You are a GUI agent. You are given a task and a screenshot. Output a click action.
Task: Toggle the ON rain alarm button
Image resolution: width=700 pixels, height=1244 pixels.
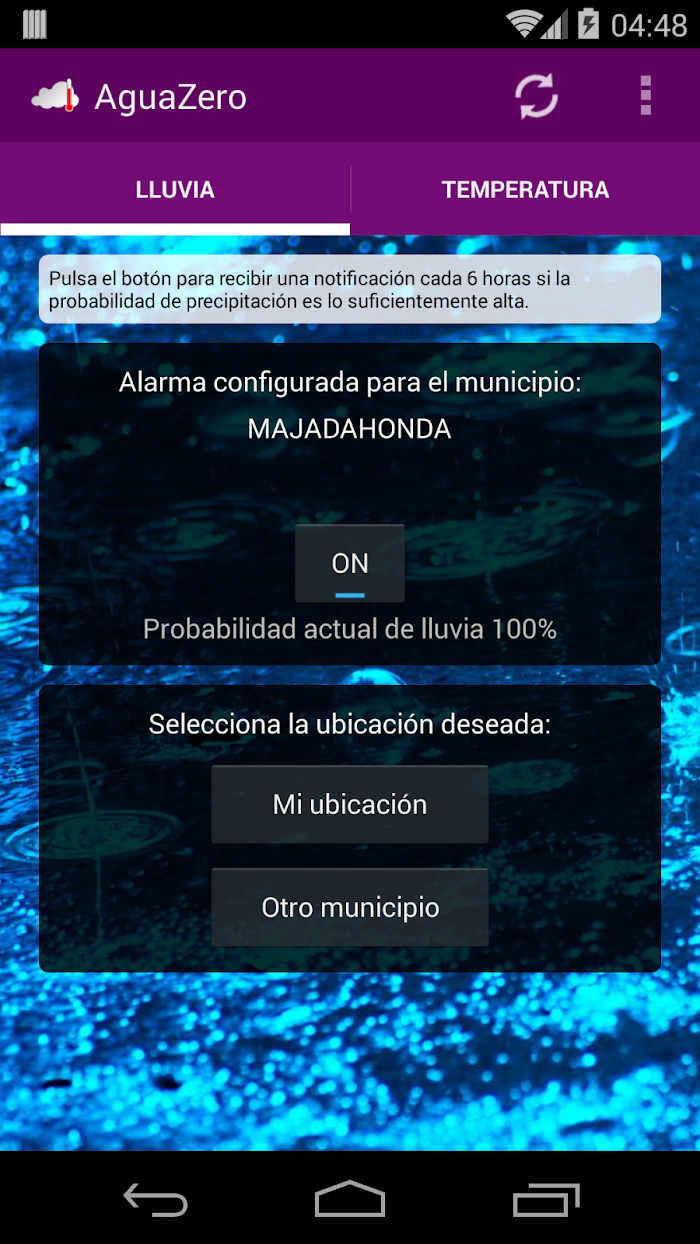[x=350, y=564]
